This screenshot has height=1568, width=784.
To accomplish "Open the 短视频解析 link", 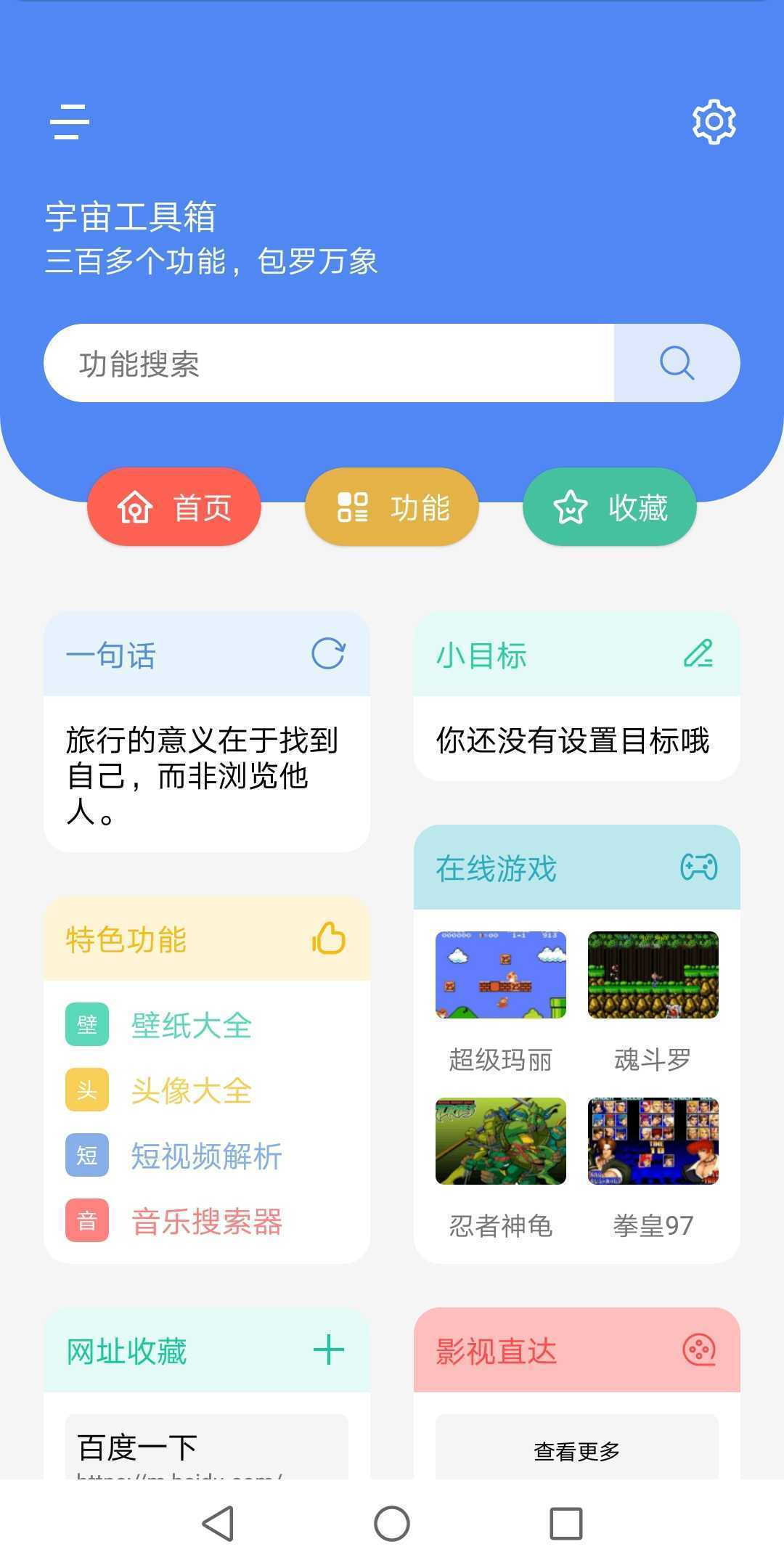I will [205, 1156].
